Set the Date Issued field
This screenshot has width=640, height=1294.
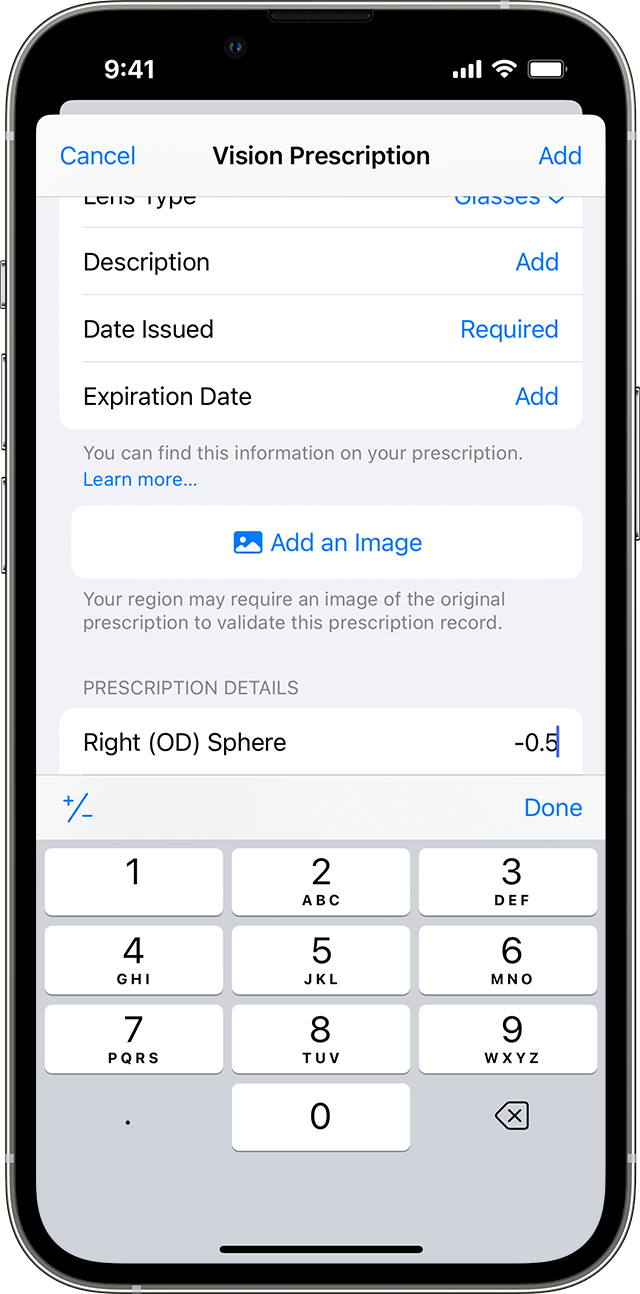[508, 329]
